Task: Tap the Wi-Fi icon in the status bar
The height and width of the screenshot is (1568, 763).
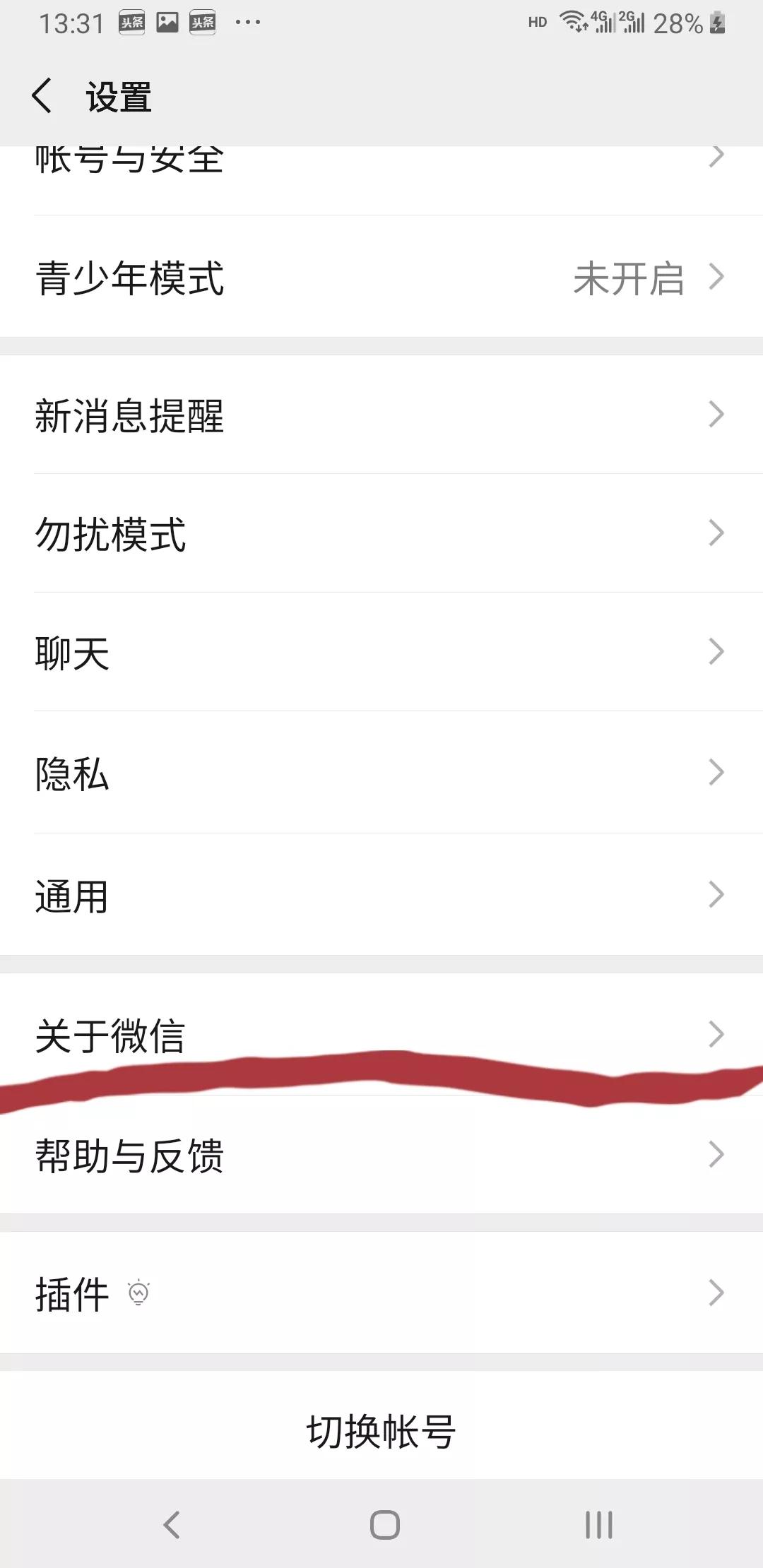Action: pos(572,20)
